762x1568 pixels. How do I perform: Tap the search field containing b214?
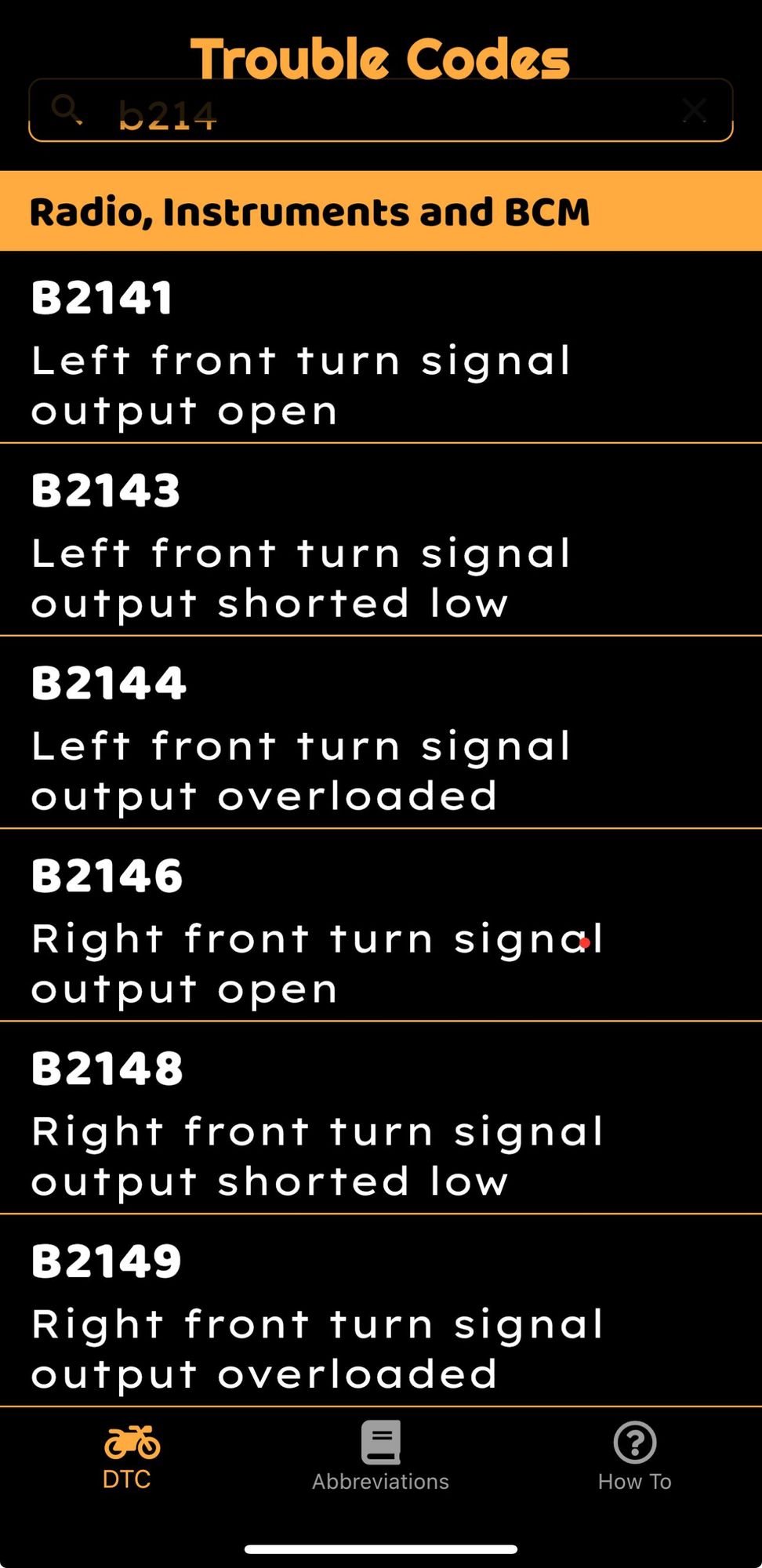point(376,113)
